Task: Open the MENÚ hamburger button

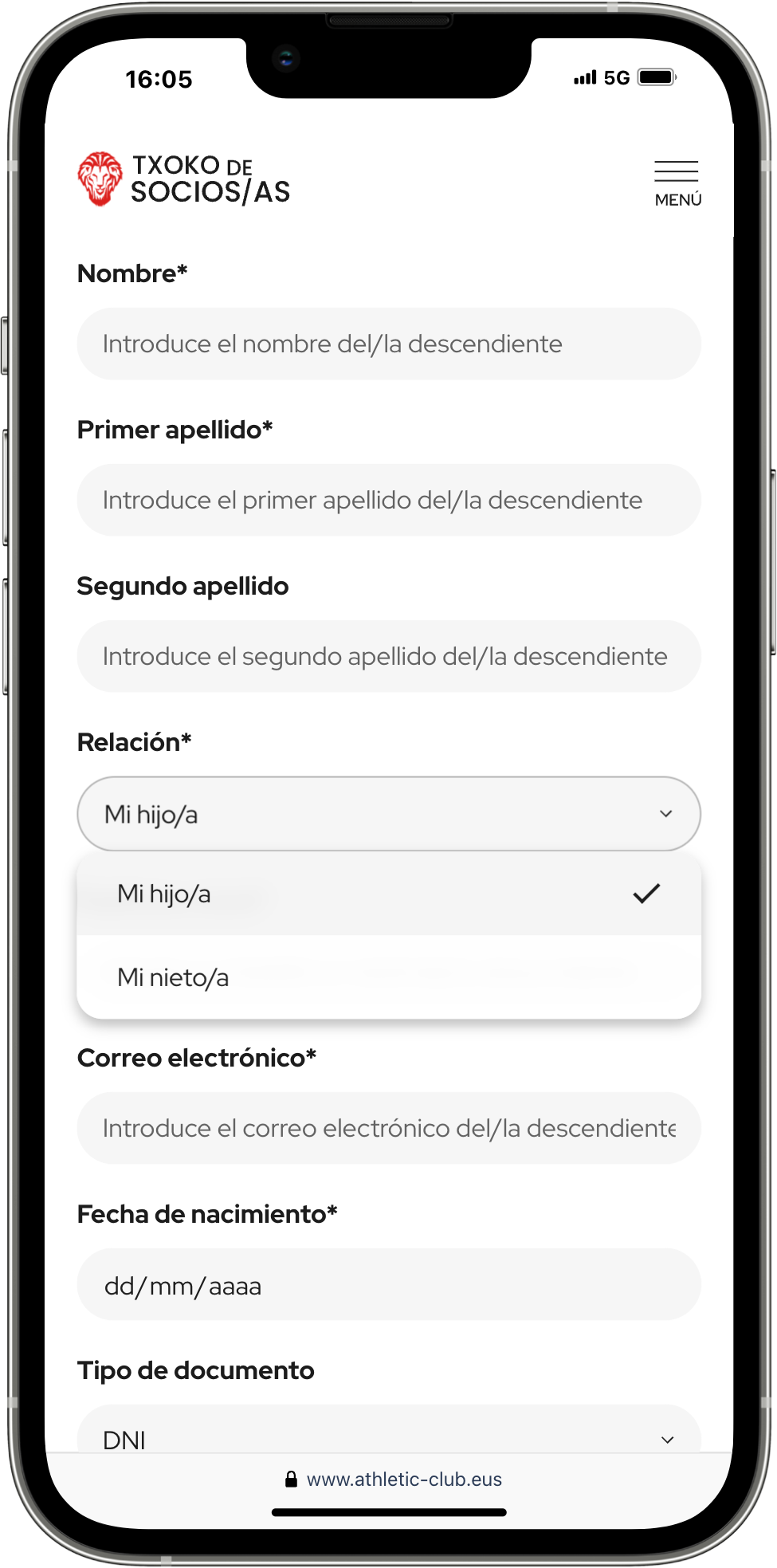Action: 677,184
